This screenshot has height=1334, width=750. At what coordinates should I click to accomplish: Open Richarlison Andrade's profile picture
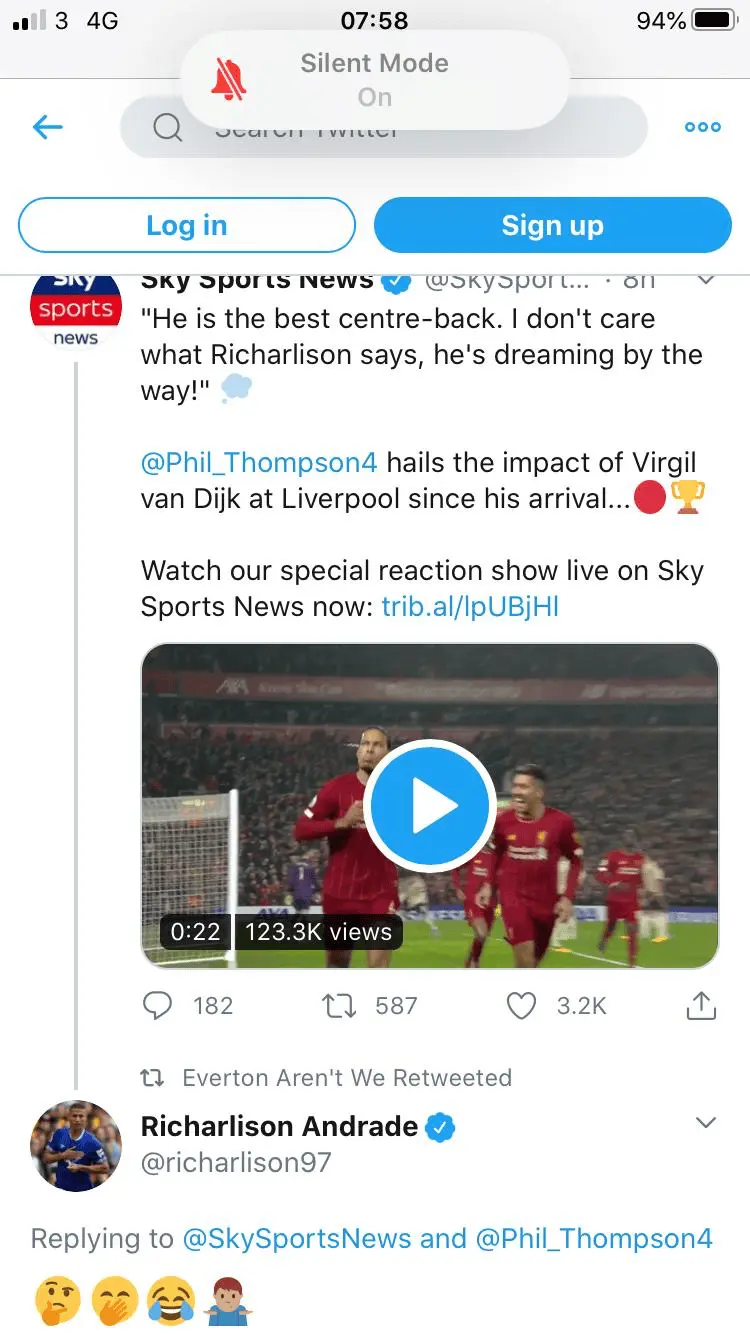click(76, 1146)
